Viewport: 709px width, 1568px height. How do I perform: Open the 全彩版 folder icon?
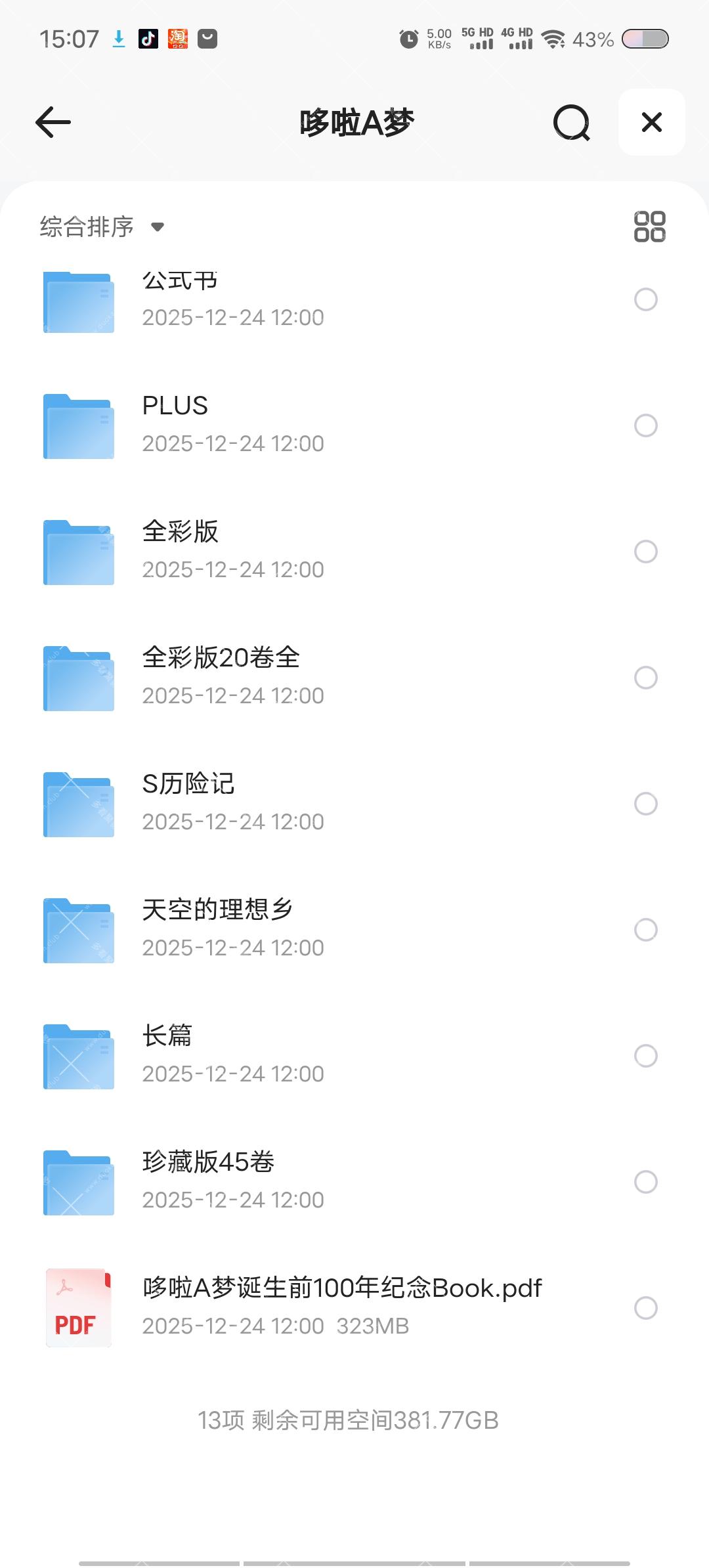[x=77, y=552]
